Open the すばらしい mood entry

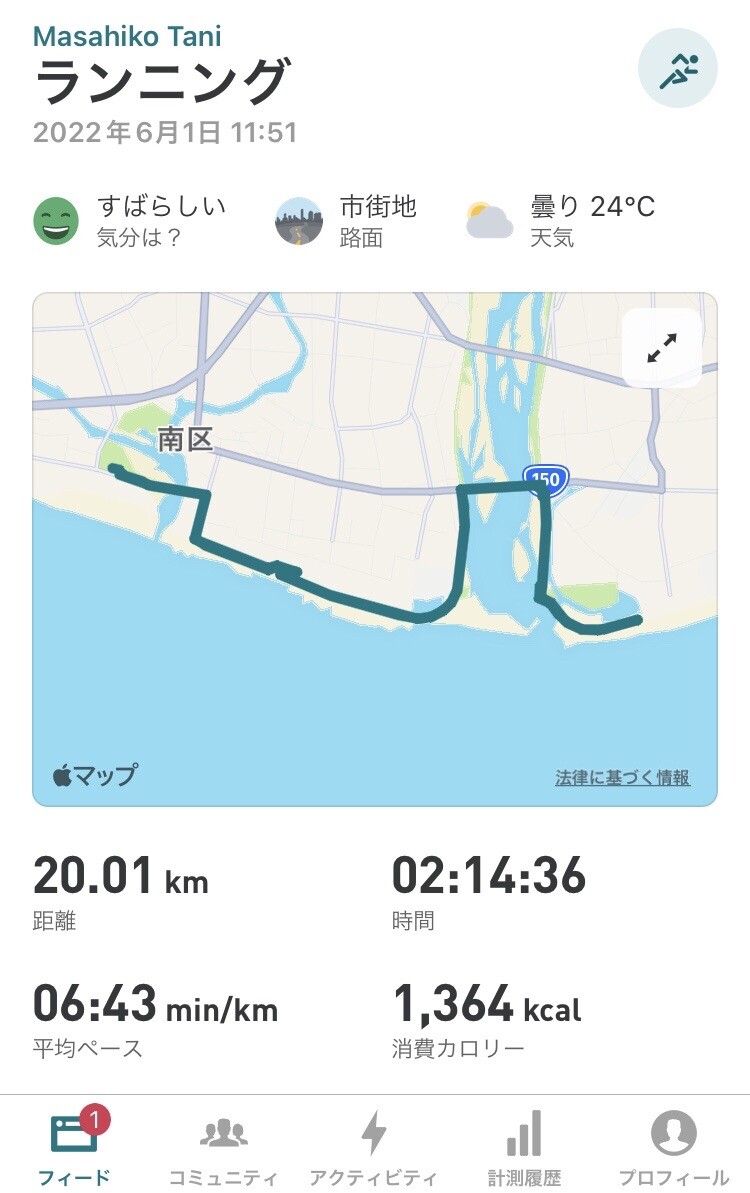[160, 208]
